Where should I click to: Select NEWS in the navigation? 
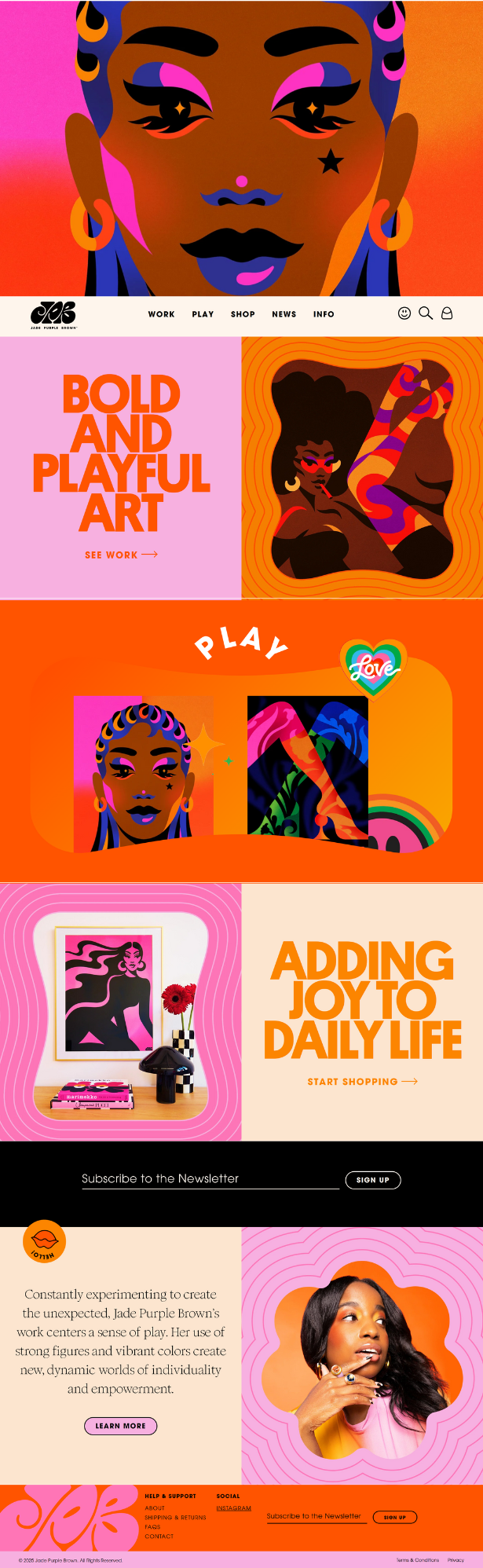pyautogui.click(x=284, y=314)
